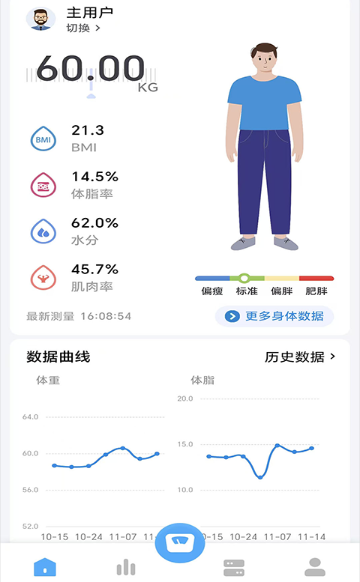Switch to the profile tab
360x582 pixels.
[315, 567]
